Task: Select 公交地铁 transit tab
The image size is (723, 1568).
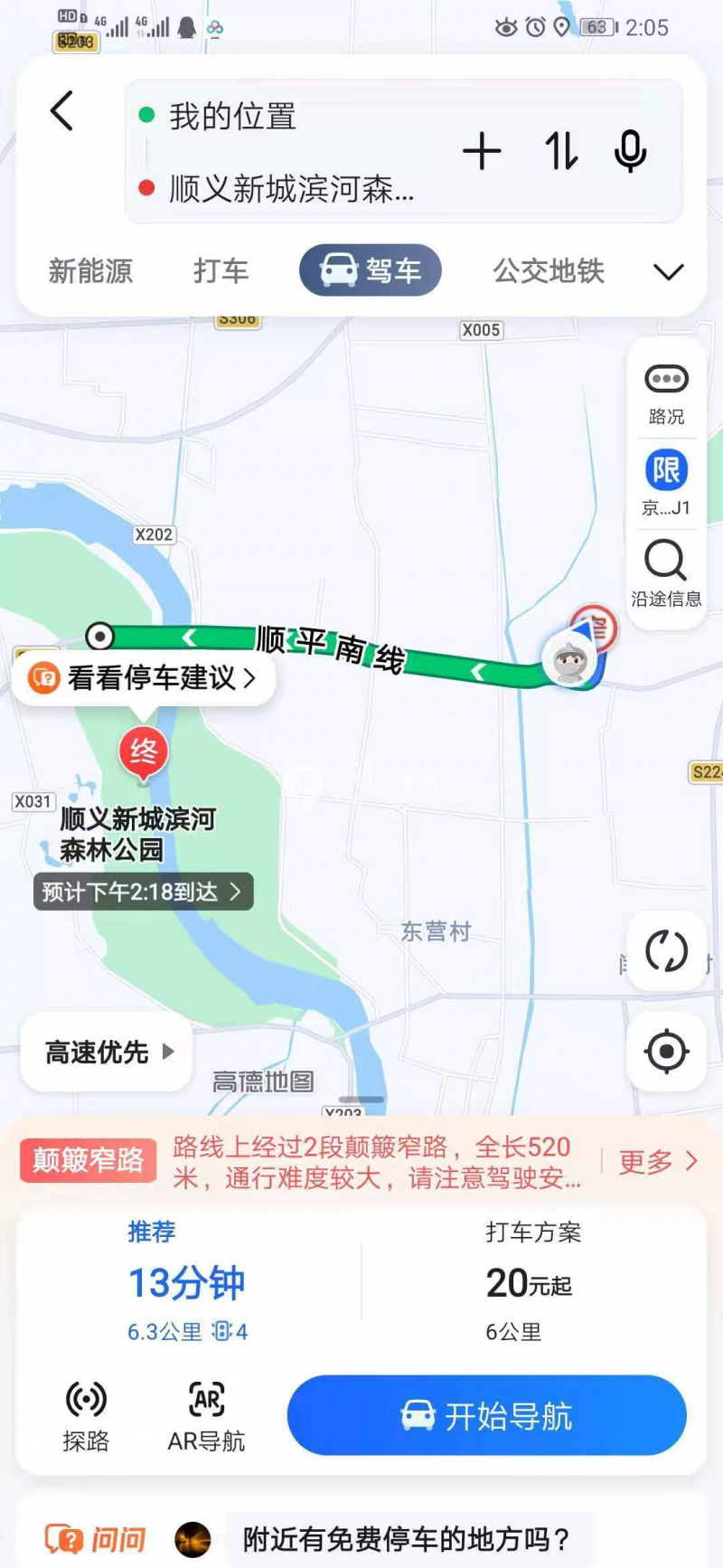Action: click(549, 270)
